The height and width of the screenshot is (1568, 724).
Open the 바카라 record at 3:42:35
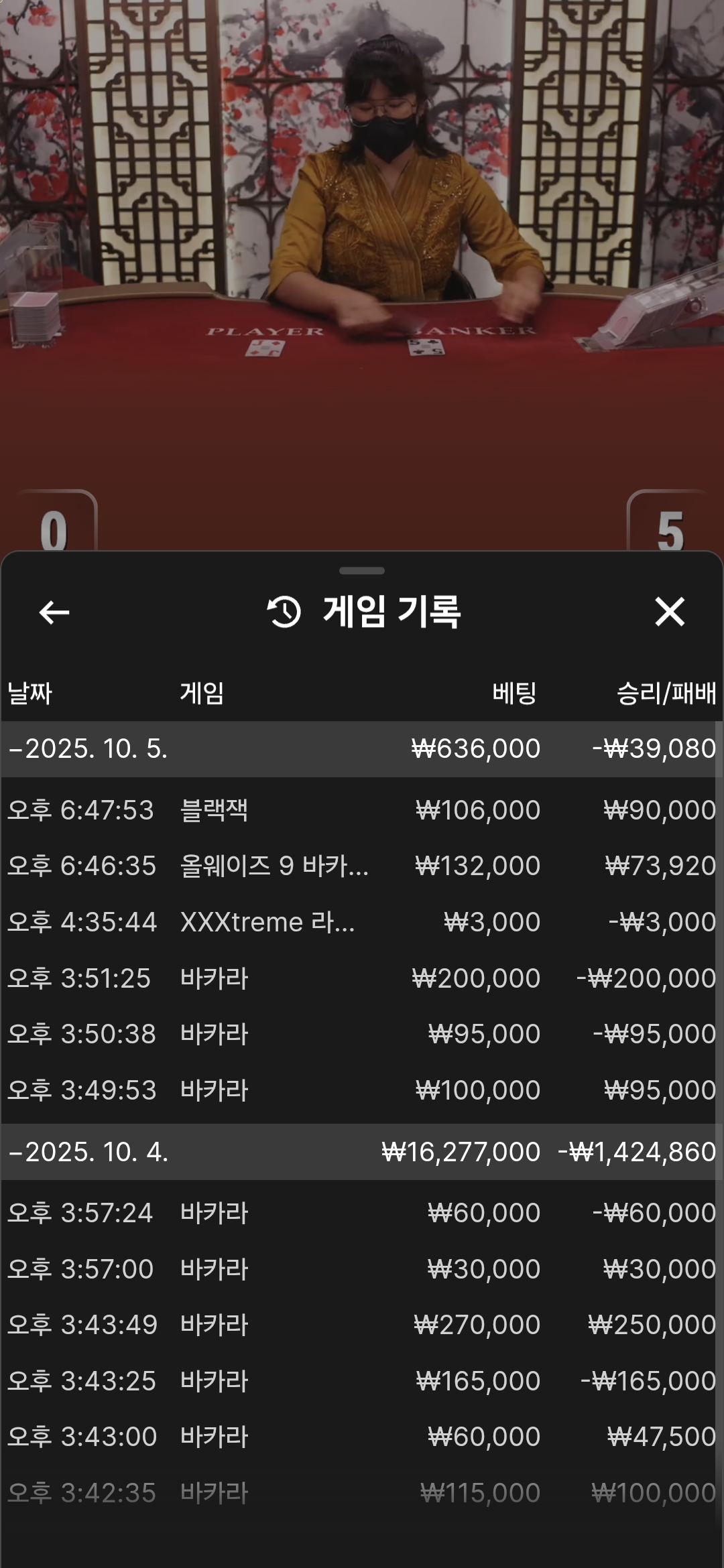click(x=361, y=1493)
